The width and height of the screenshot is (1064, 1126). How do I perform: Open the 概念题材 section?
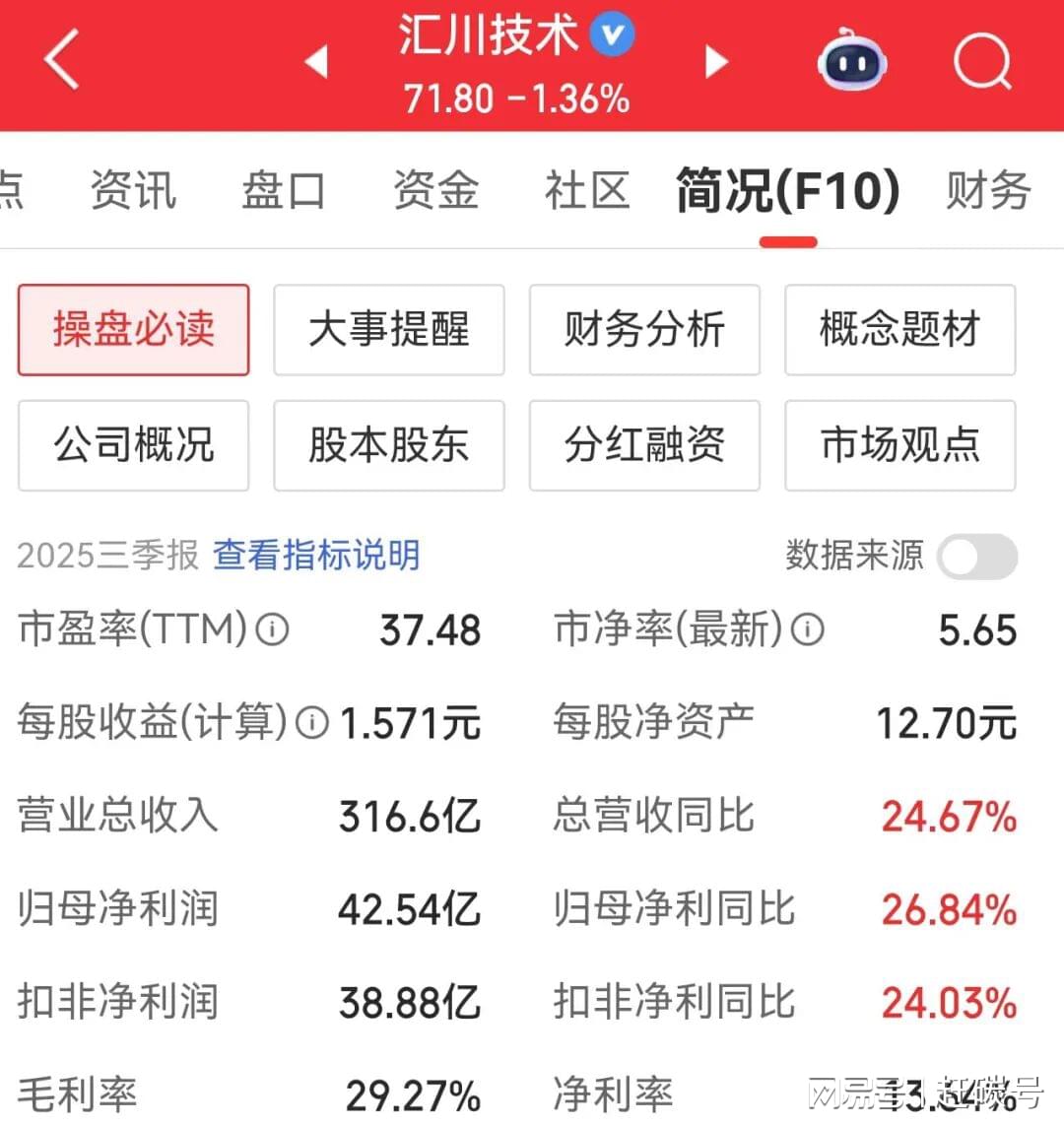[x=899, y=330]
